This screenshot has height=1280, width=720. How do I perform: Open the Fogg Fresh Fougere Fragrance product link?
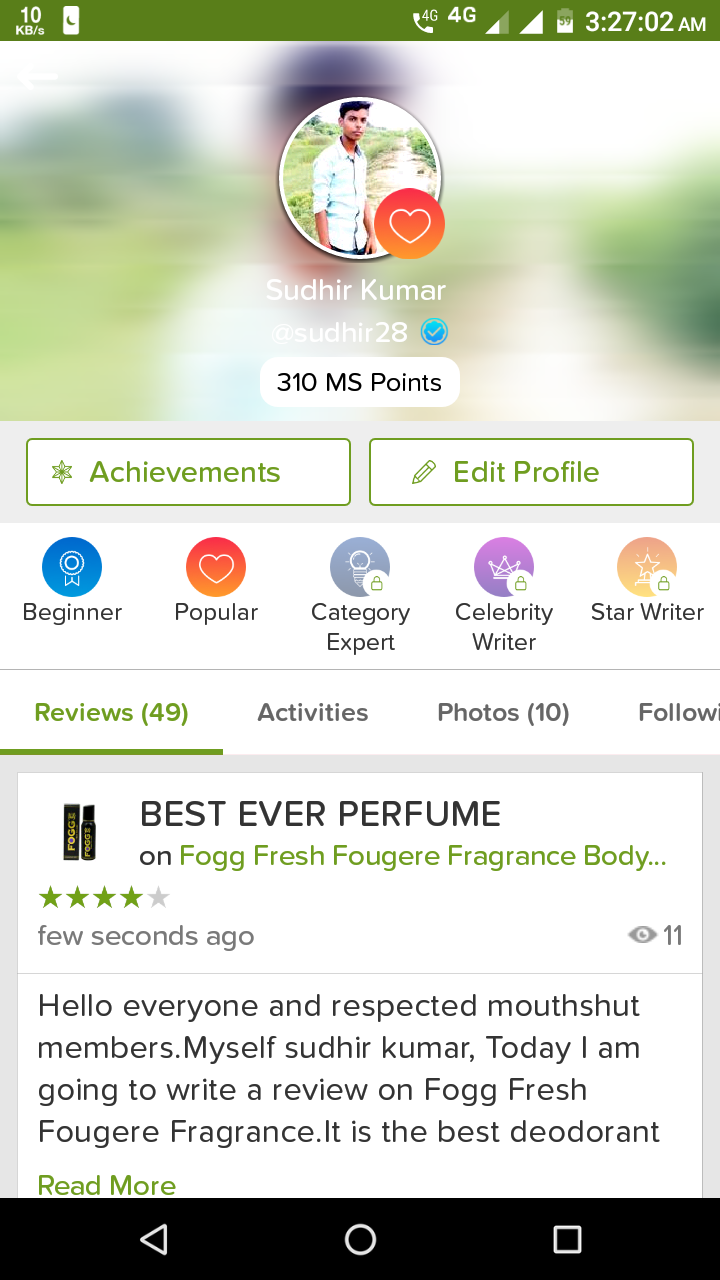[x=422, y=856]
